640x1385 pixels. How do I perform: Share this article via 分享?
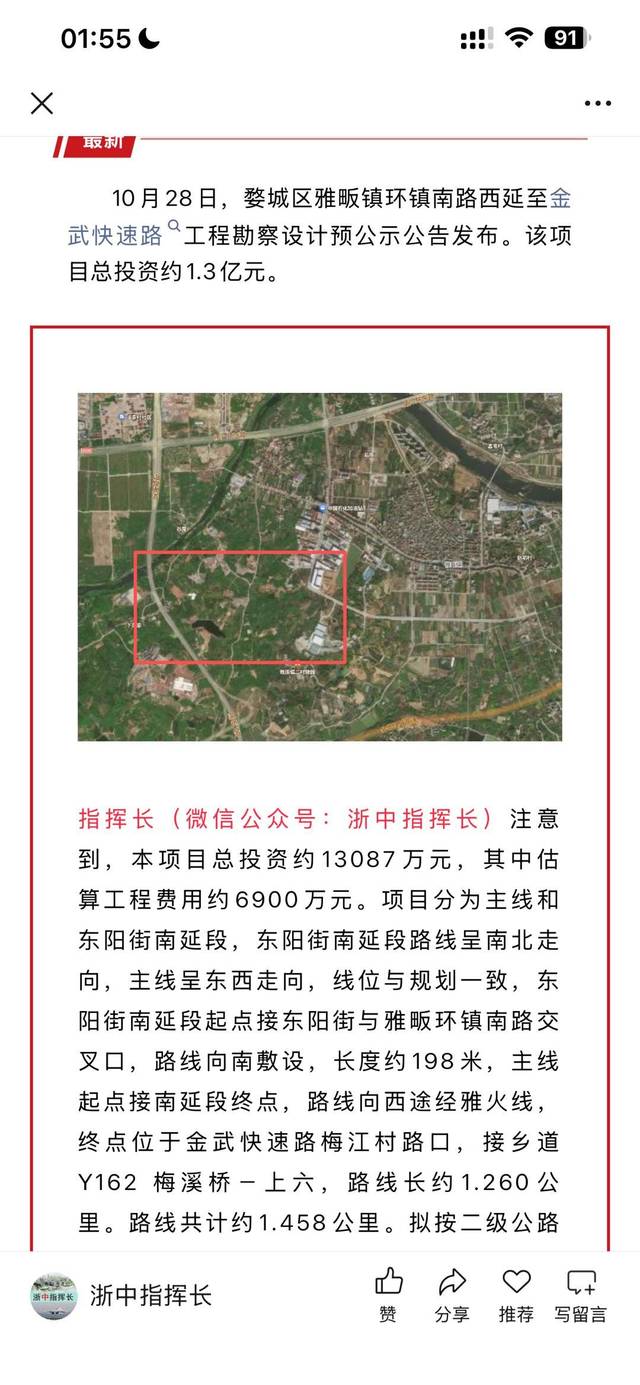(x=452, y=1294)
